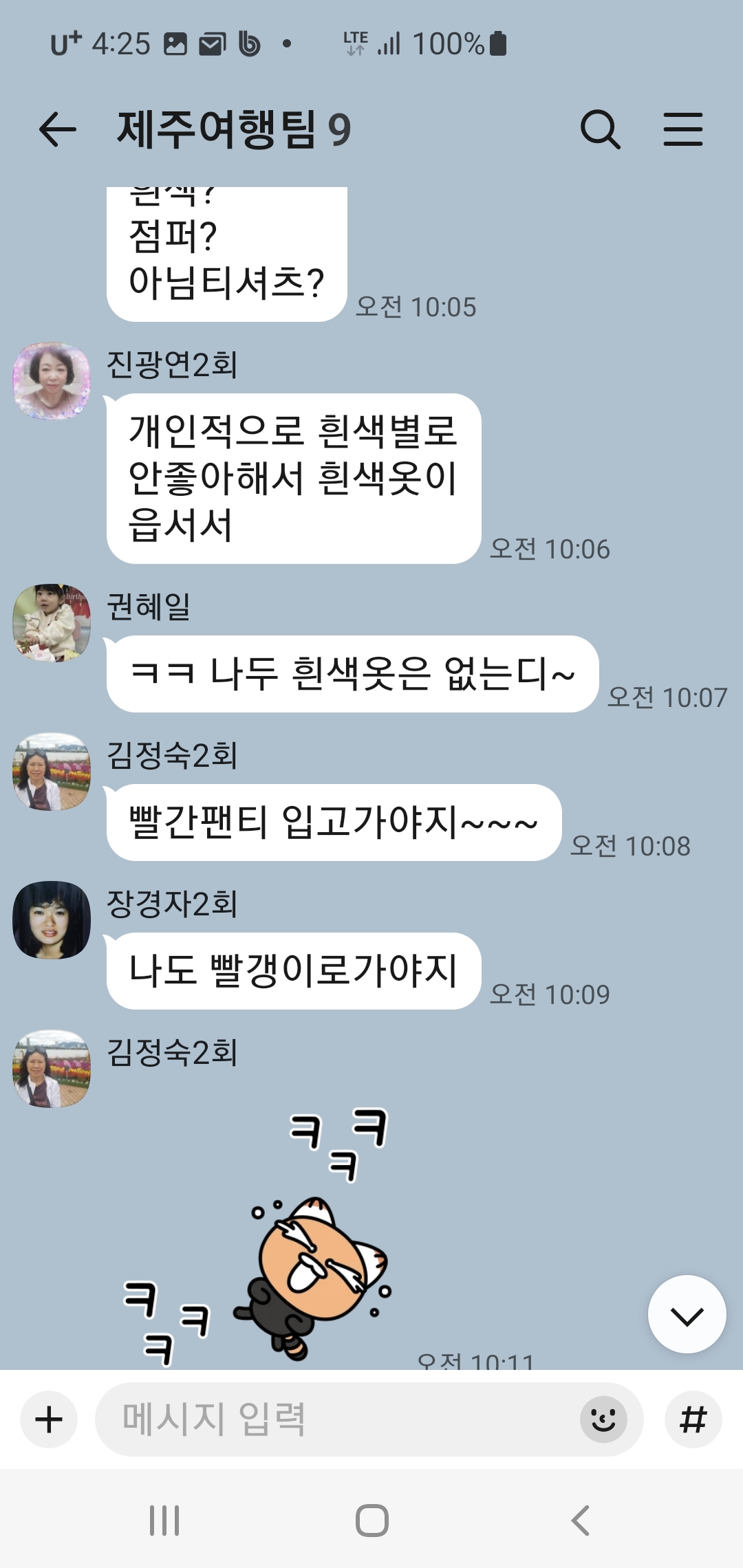The image size is (743, 1568).
Task: View 권혜일's profile photo
Action: click(x=52, y=623)
